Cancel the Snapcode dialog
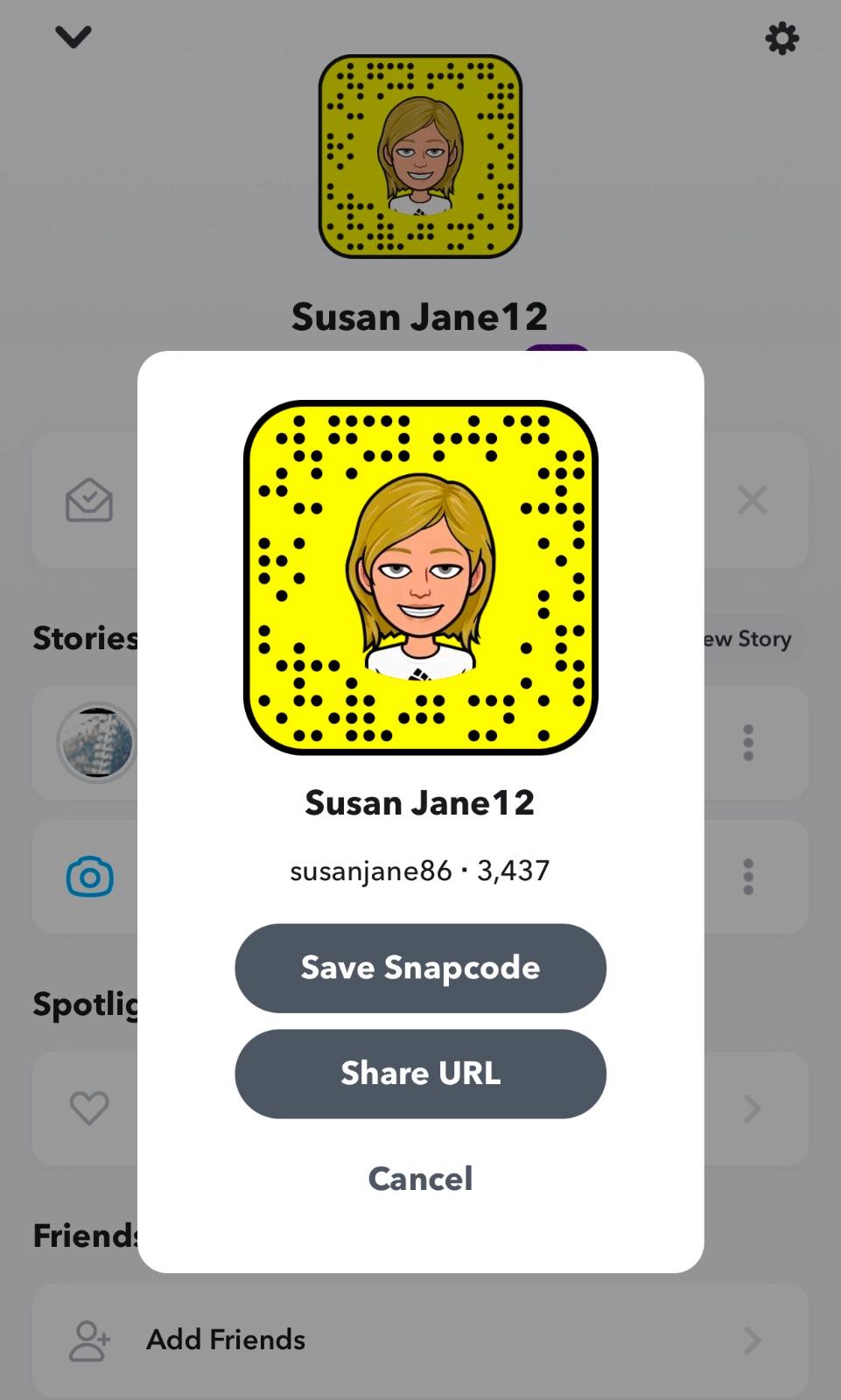Viewport: 841px width, 1400px height. tap(420, 1179)
